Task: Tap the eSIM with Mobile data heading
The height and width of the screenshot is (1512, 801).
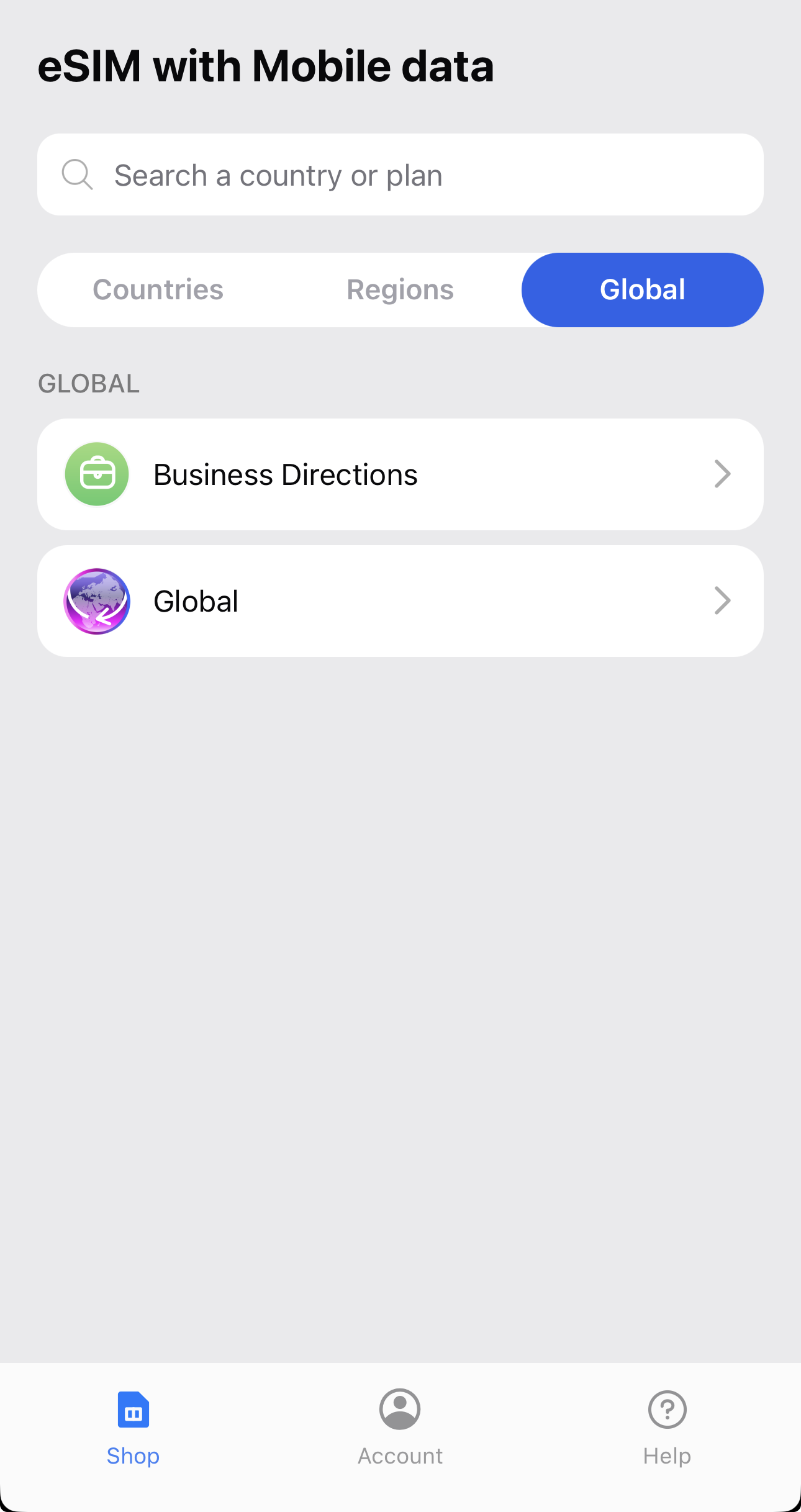Action: [x=266, y=66]
